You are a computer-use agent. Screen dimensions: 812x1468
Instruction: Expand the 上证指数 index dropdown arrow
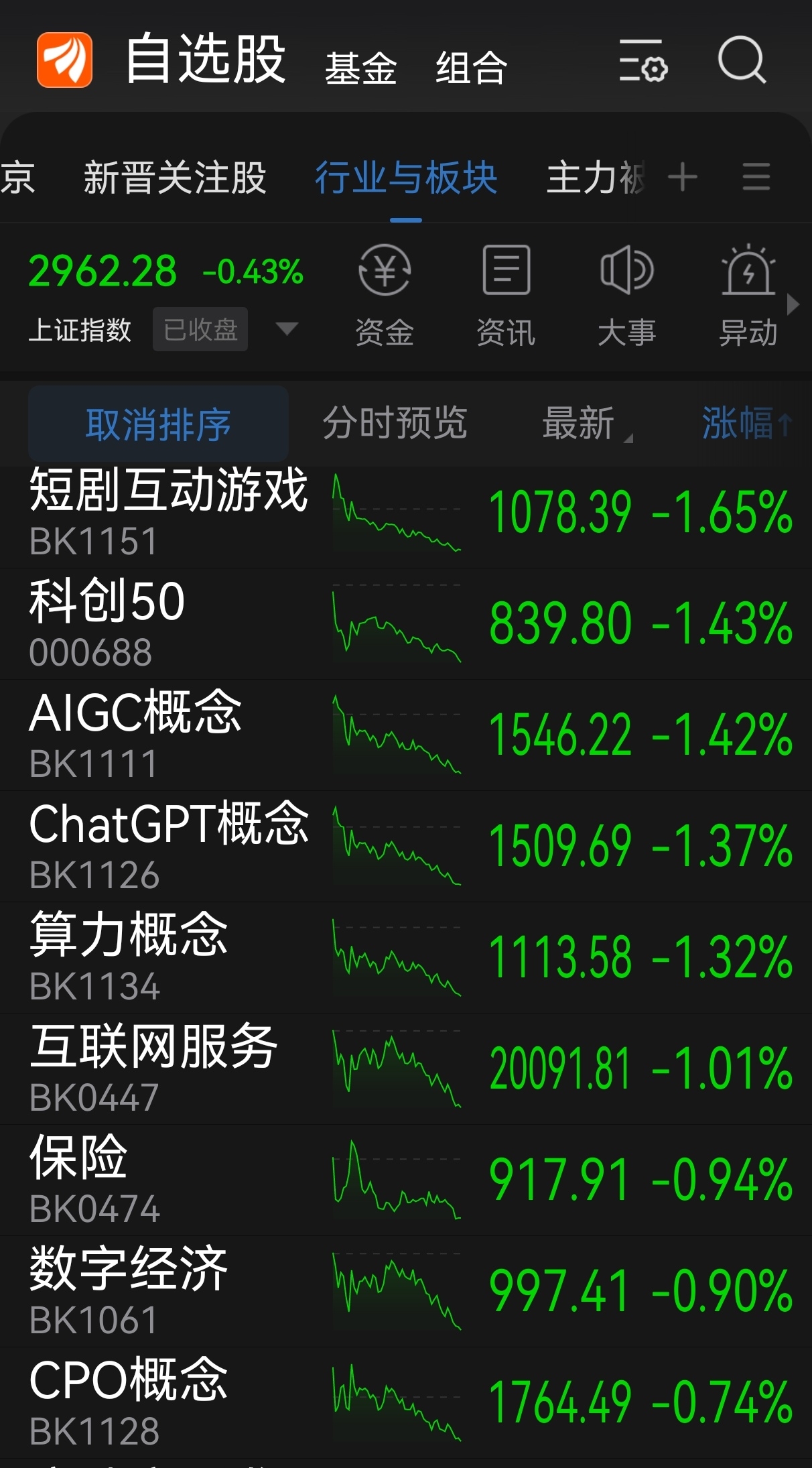[x=287, y=328]
